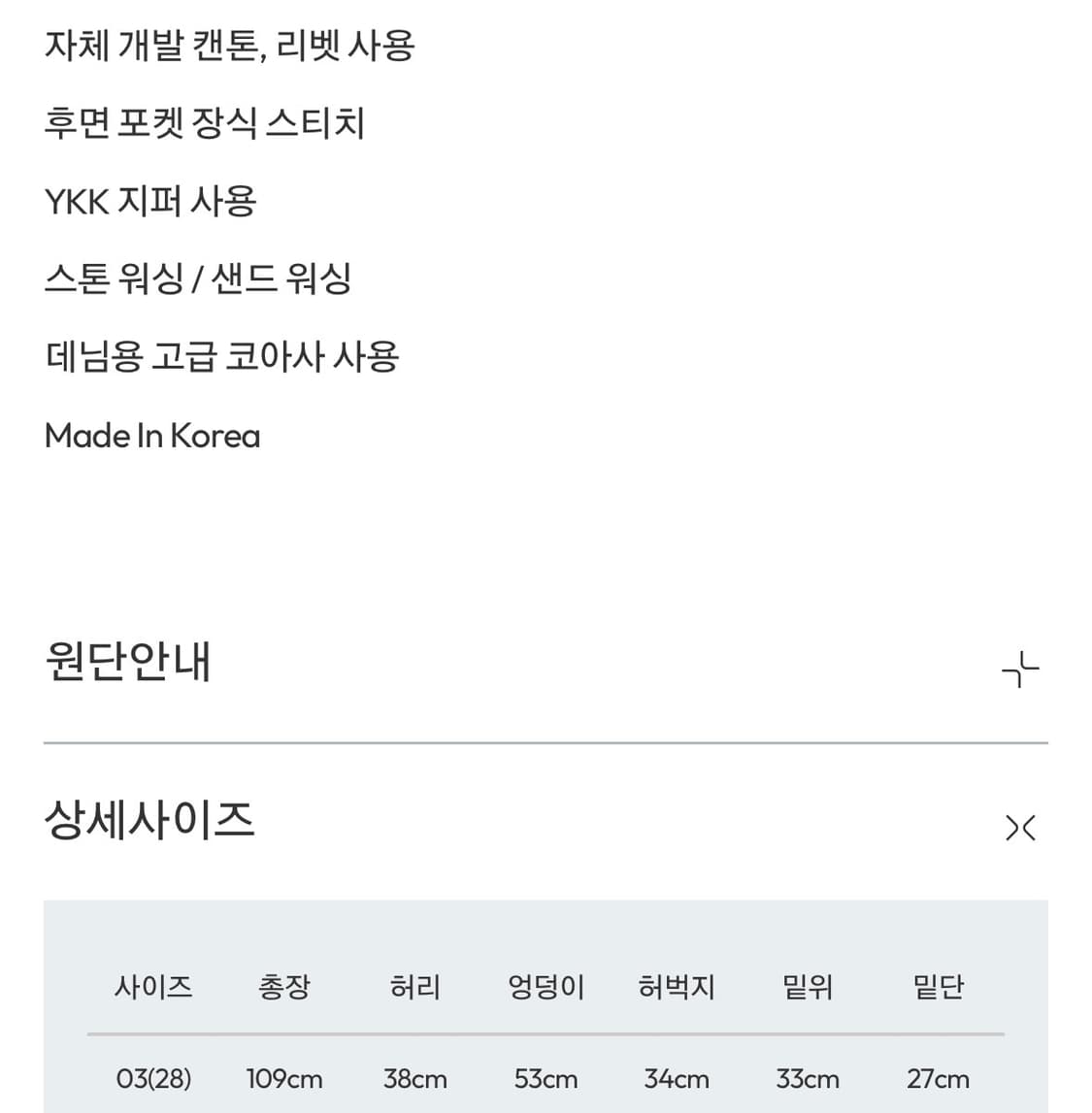Viewport: 1092px width, 1113px height.
Task: Select the 38cm waist measurement cell
Action: (414, 1078)
